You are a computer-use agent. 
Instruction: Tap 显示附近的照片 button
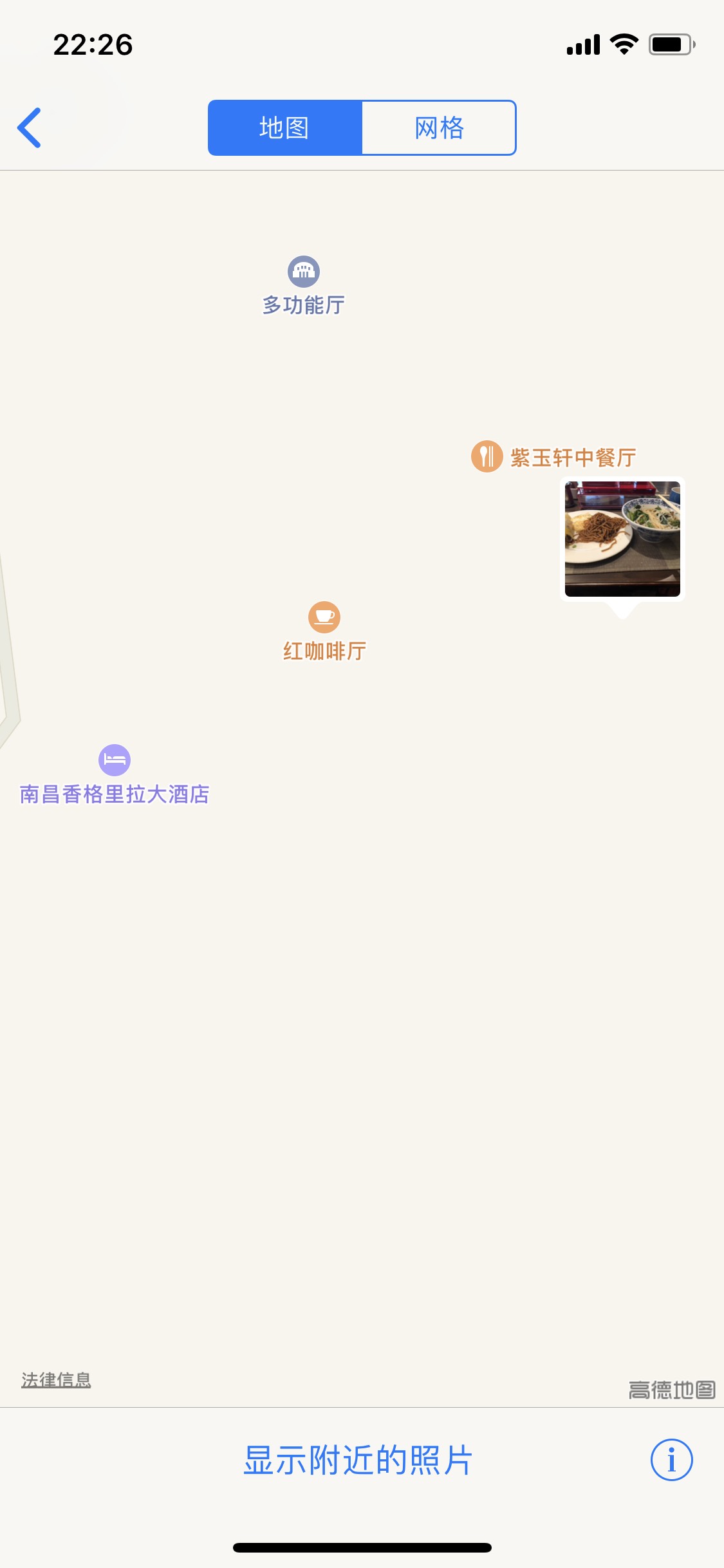[x=358, y=1459]
